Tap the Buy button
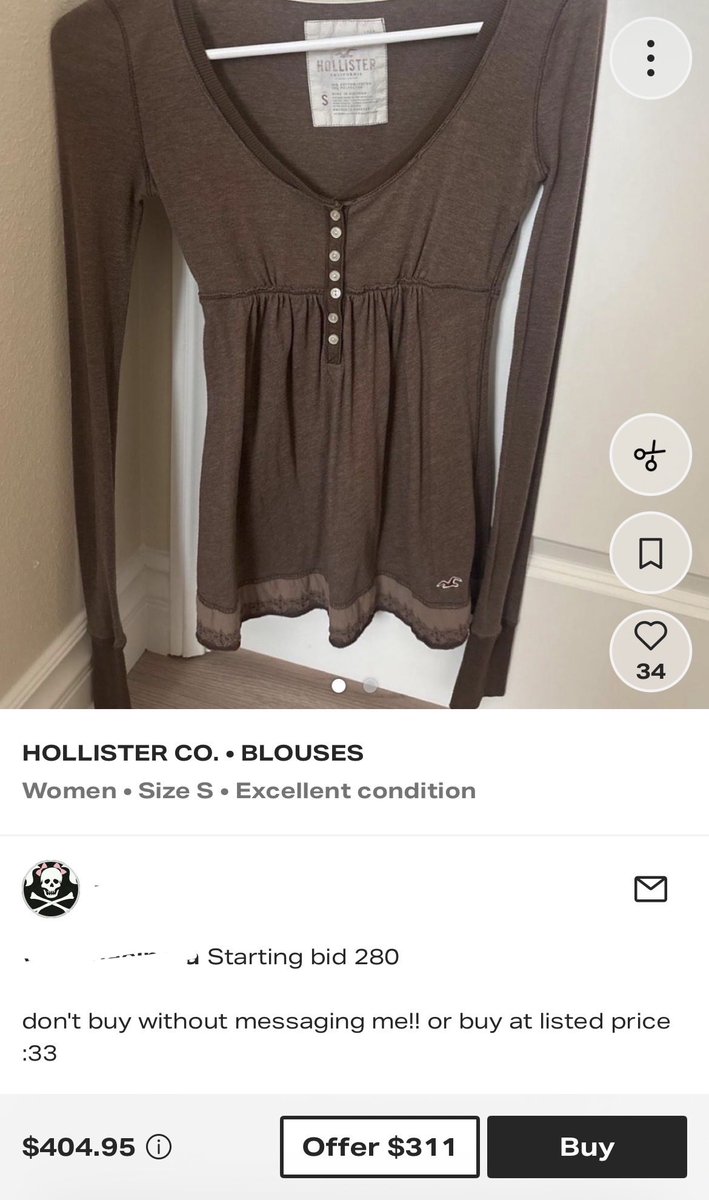The width and height of the screenshot is (709, 1200). click(x=587, y=1146)
